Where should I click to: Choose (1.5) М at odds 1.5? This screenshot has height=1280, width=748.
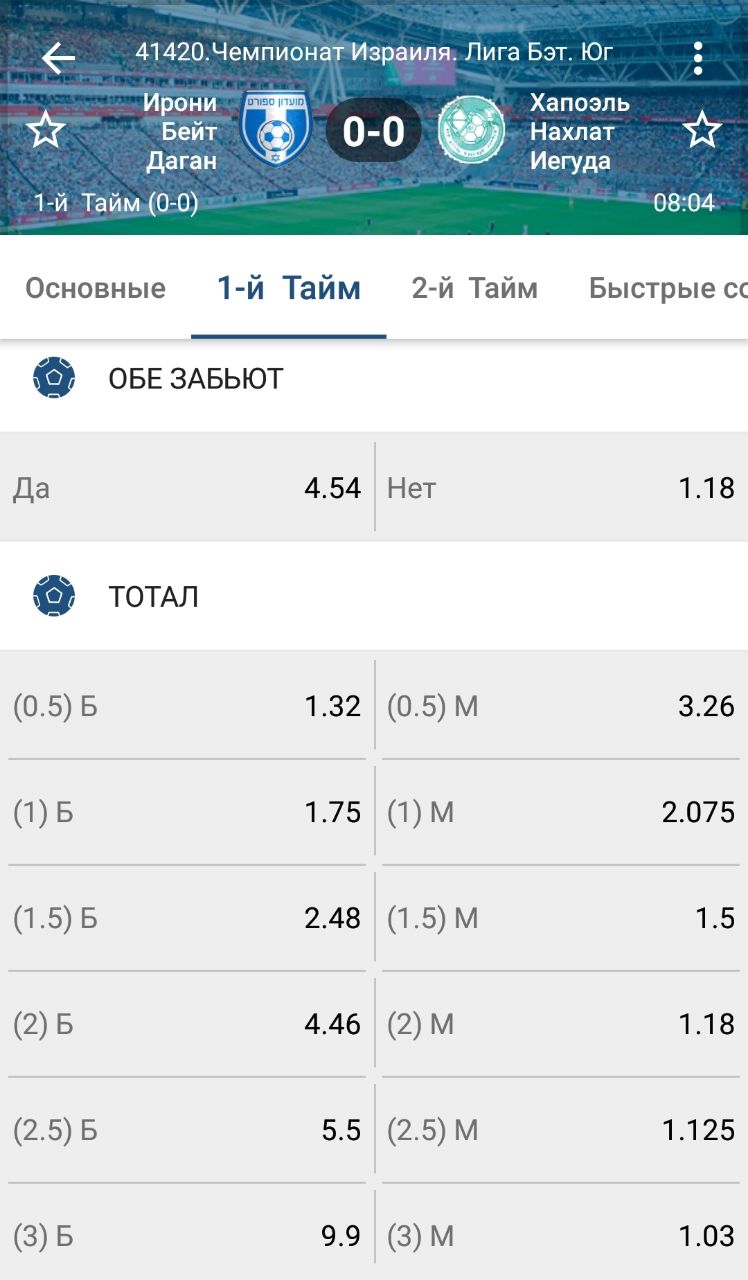(561, 918)
